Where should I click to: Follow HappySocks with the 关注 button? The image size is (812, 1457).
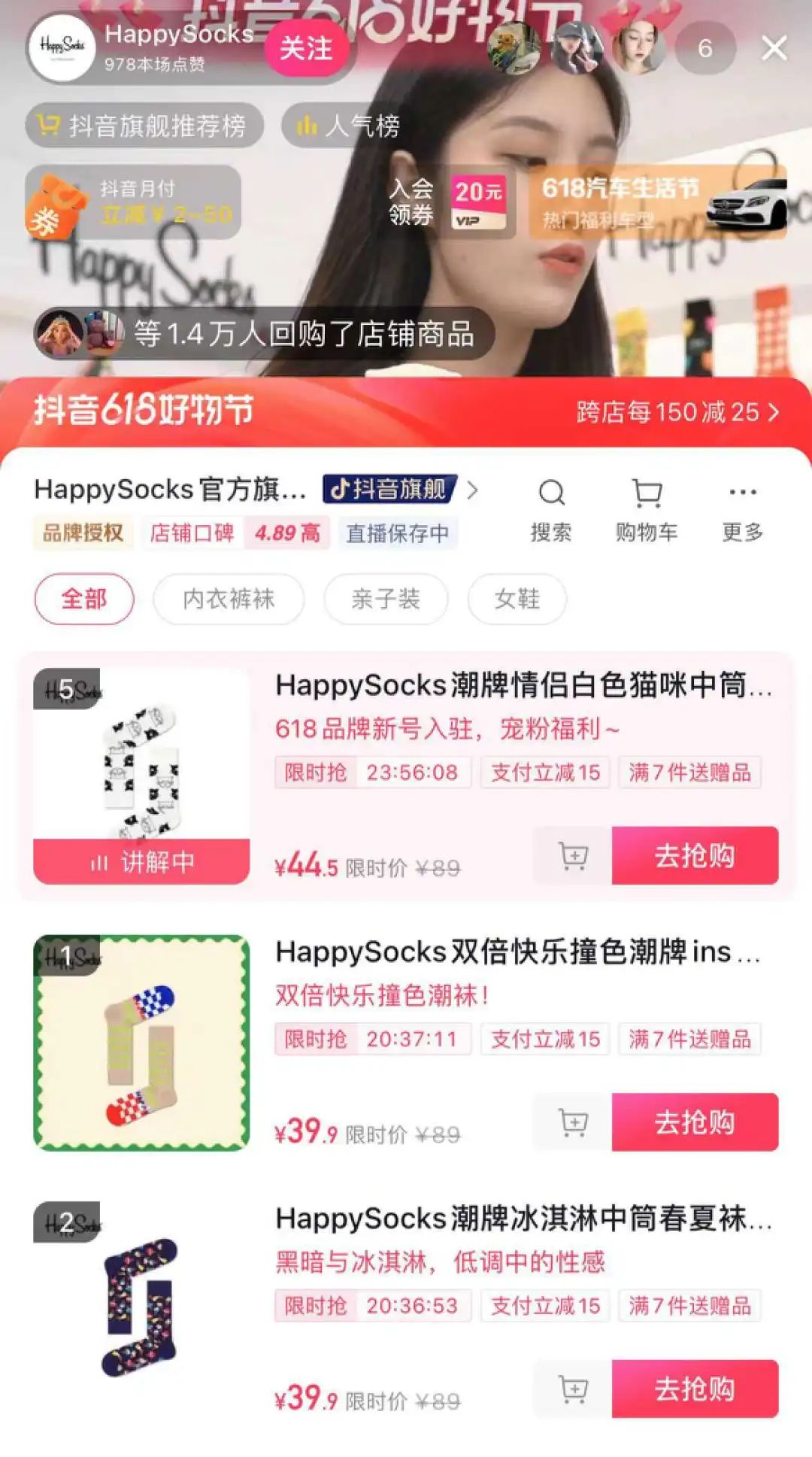[305, 49]
